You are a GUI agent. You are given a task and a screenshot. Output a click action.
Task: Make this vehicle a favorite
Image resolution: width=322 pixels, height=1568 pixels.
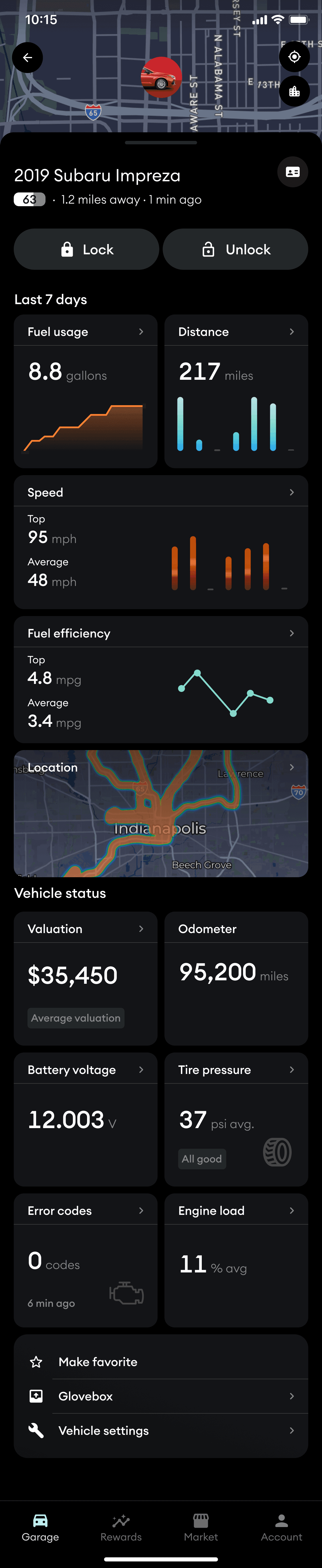click(x=161, y=1362)
